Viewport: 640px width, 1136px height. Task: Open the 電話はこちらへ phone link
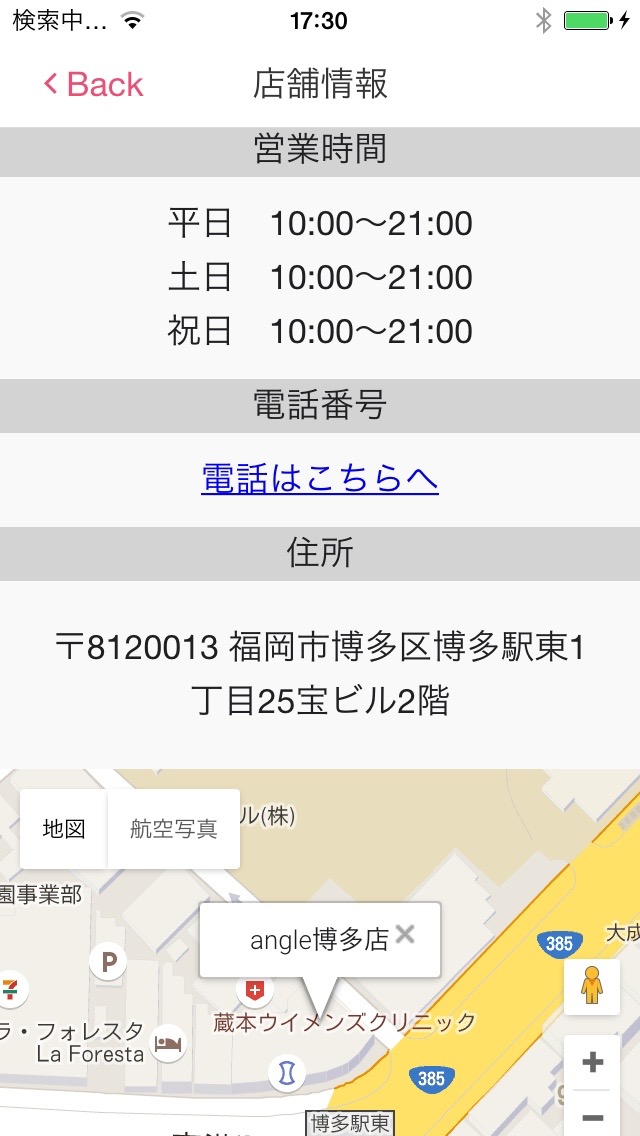click(320, 479)
